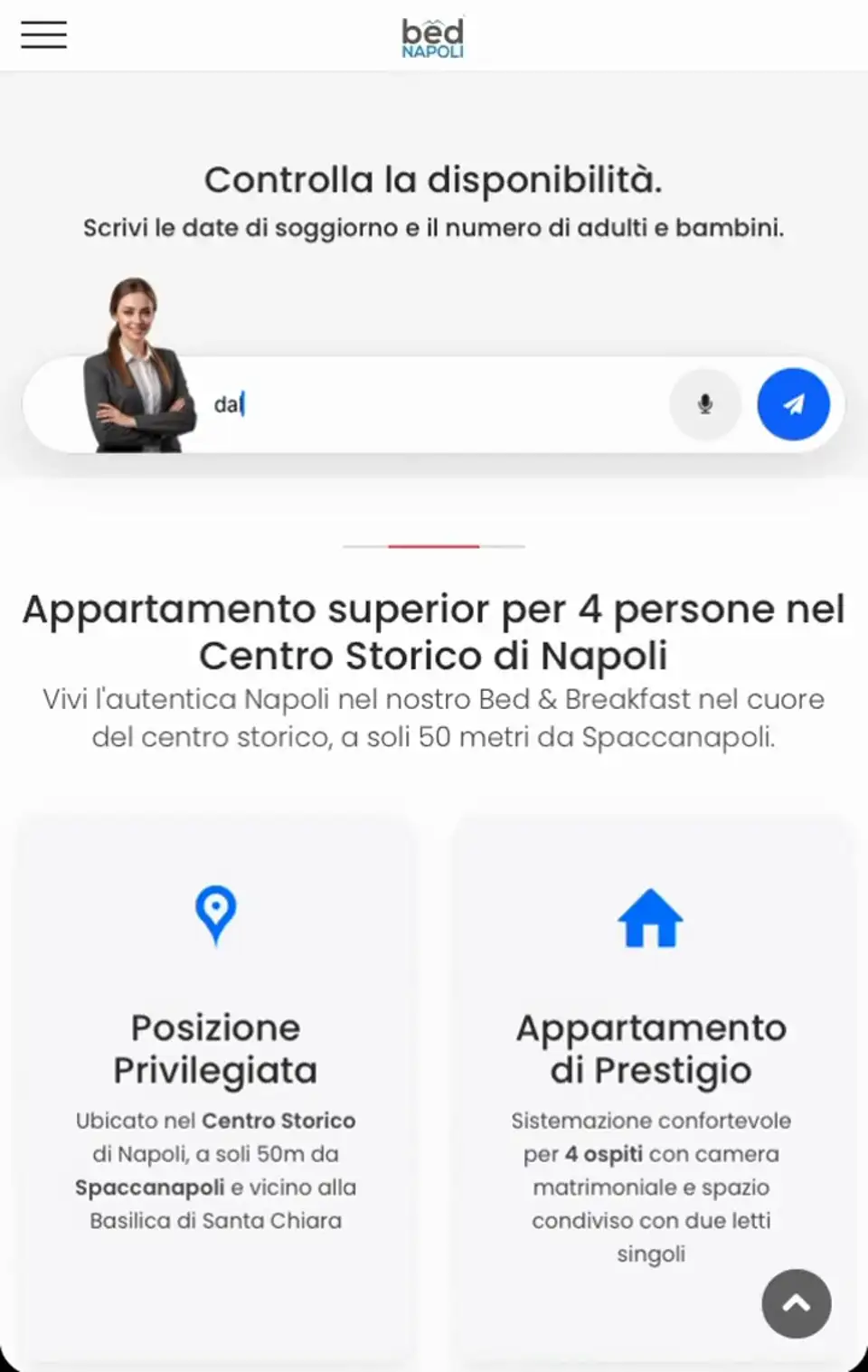The height and width of the screenshot is (1372, 868).
Task: Click inside the date search input field
Action: 407,404
